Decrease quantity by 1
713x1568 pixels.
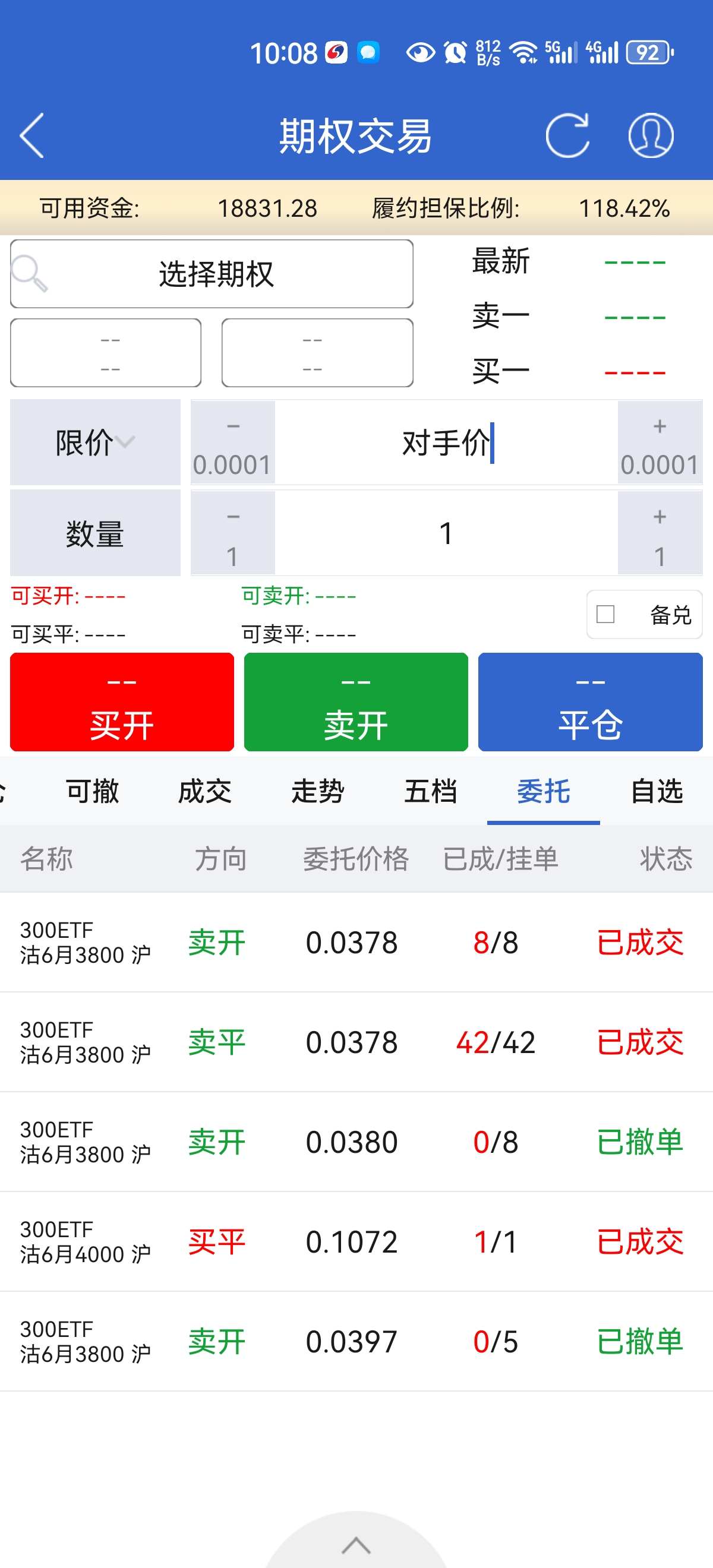(x=232, y=533)
